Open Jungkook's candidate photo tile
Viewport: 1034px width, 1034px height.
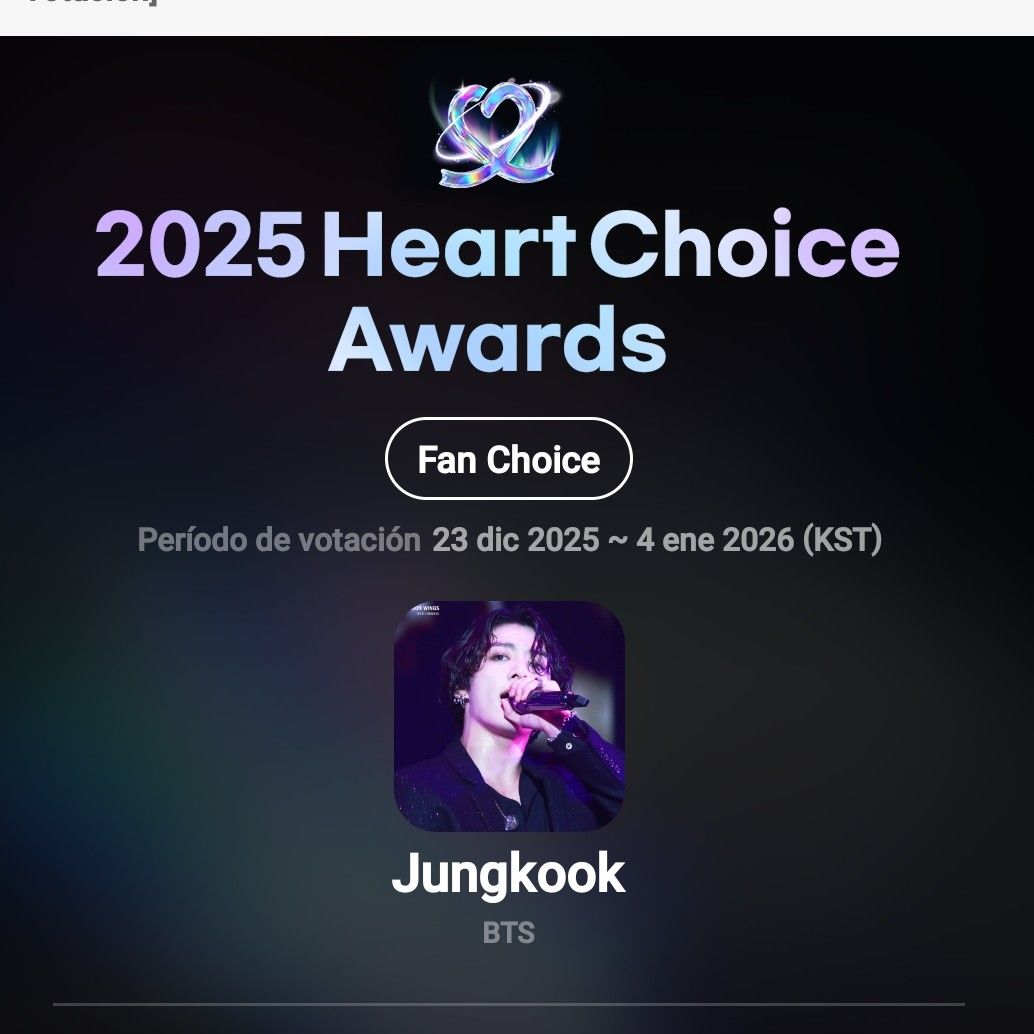tap(509, 716)
